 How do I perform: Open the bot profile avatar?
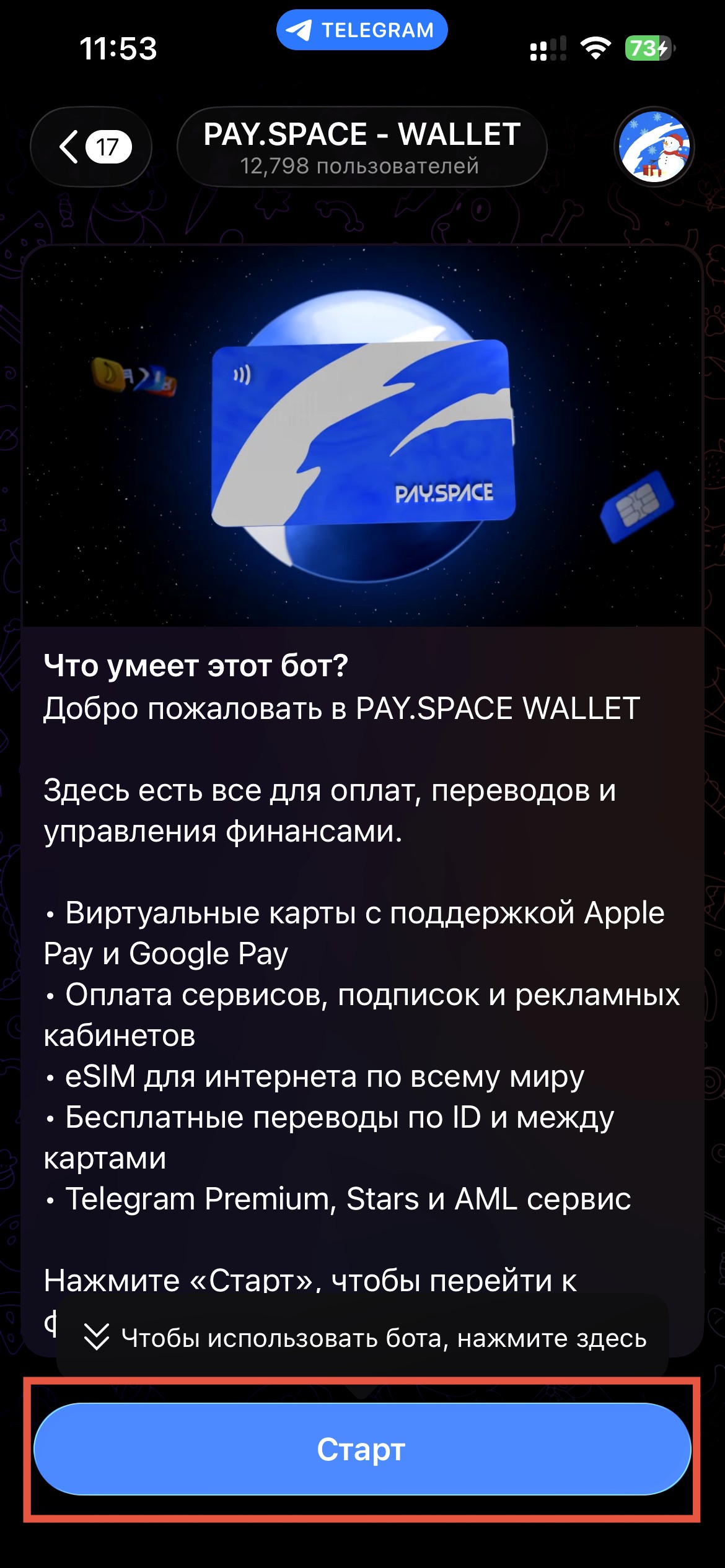click(x=654, y=147)
